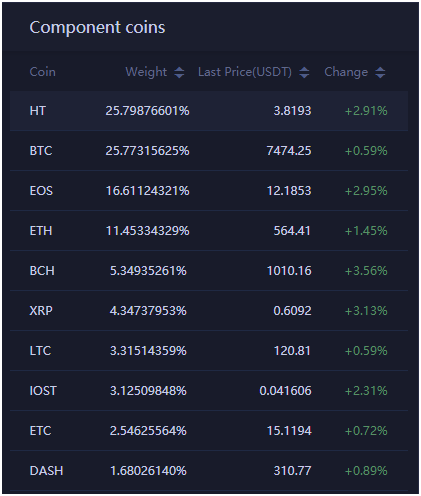The image size is (421, 496).
Task: Select the DASH coin row
Action: point(209,471)
